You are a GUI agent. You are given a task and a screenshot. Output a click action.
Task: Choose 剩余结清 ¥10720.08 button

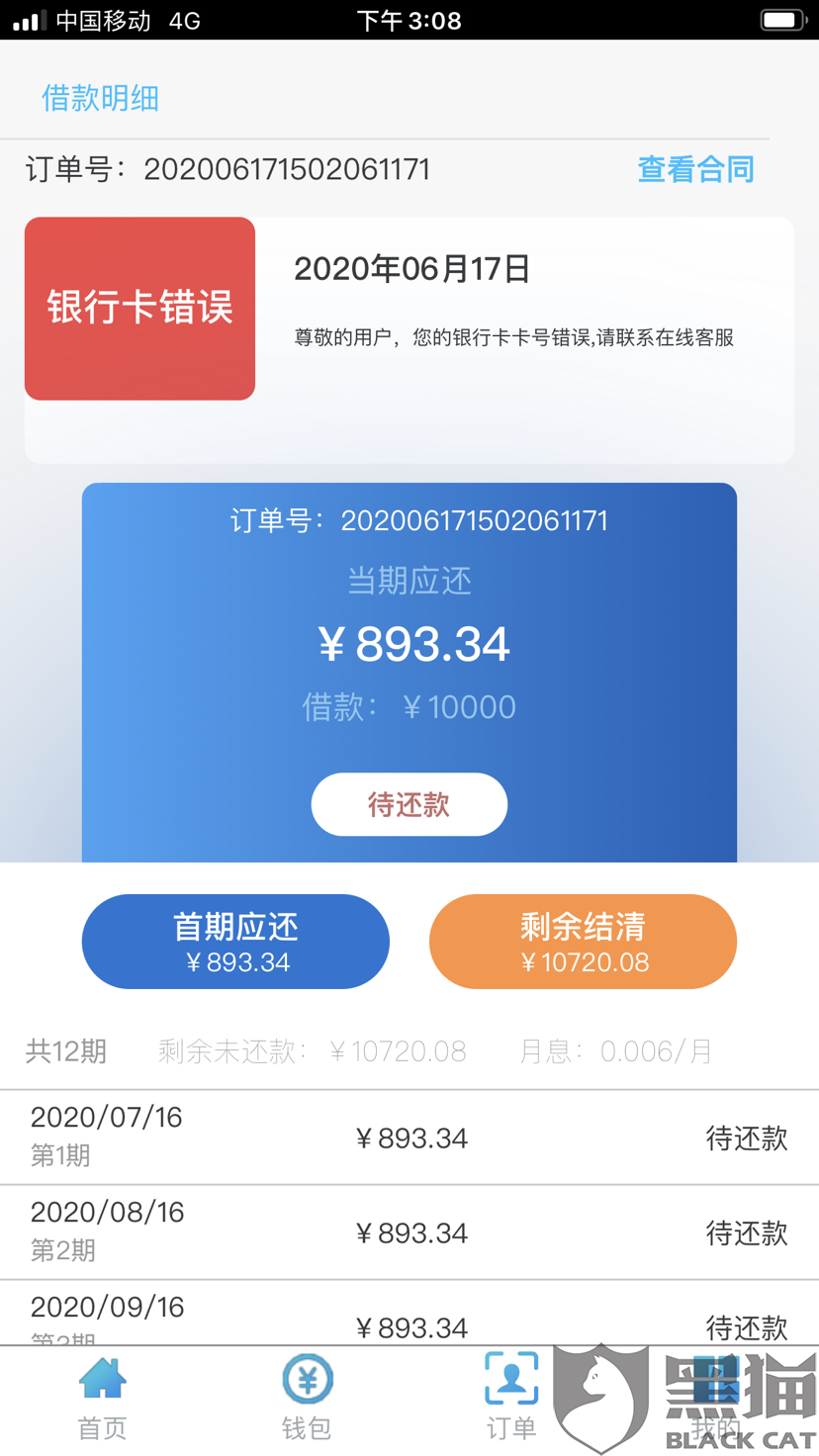point(583,942)
